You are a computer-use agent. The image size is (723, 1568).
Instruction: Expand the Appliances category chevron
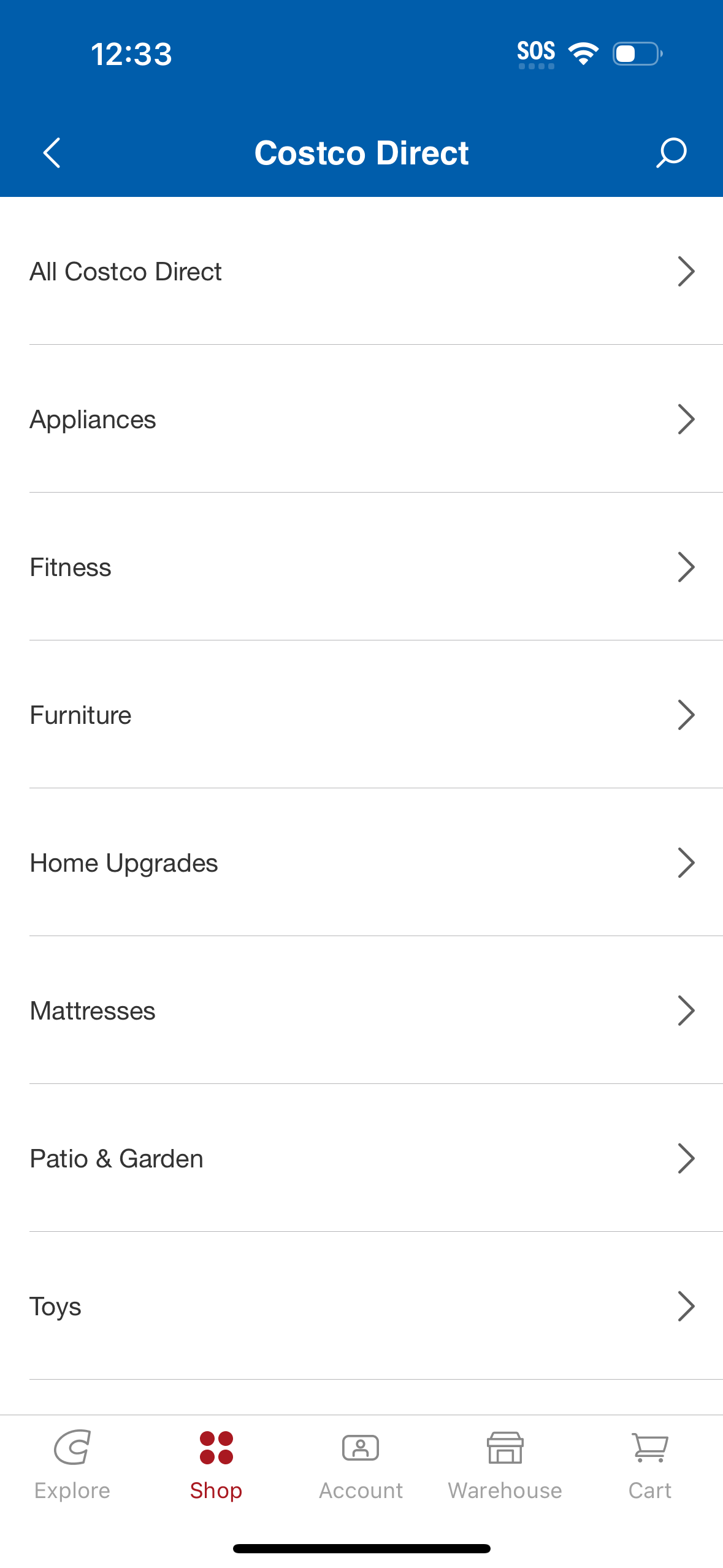click(687, 419)
